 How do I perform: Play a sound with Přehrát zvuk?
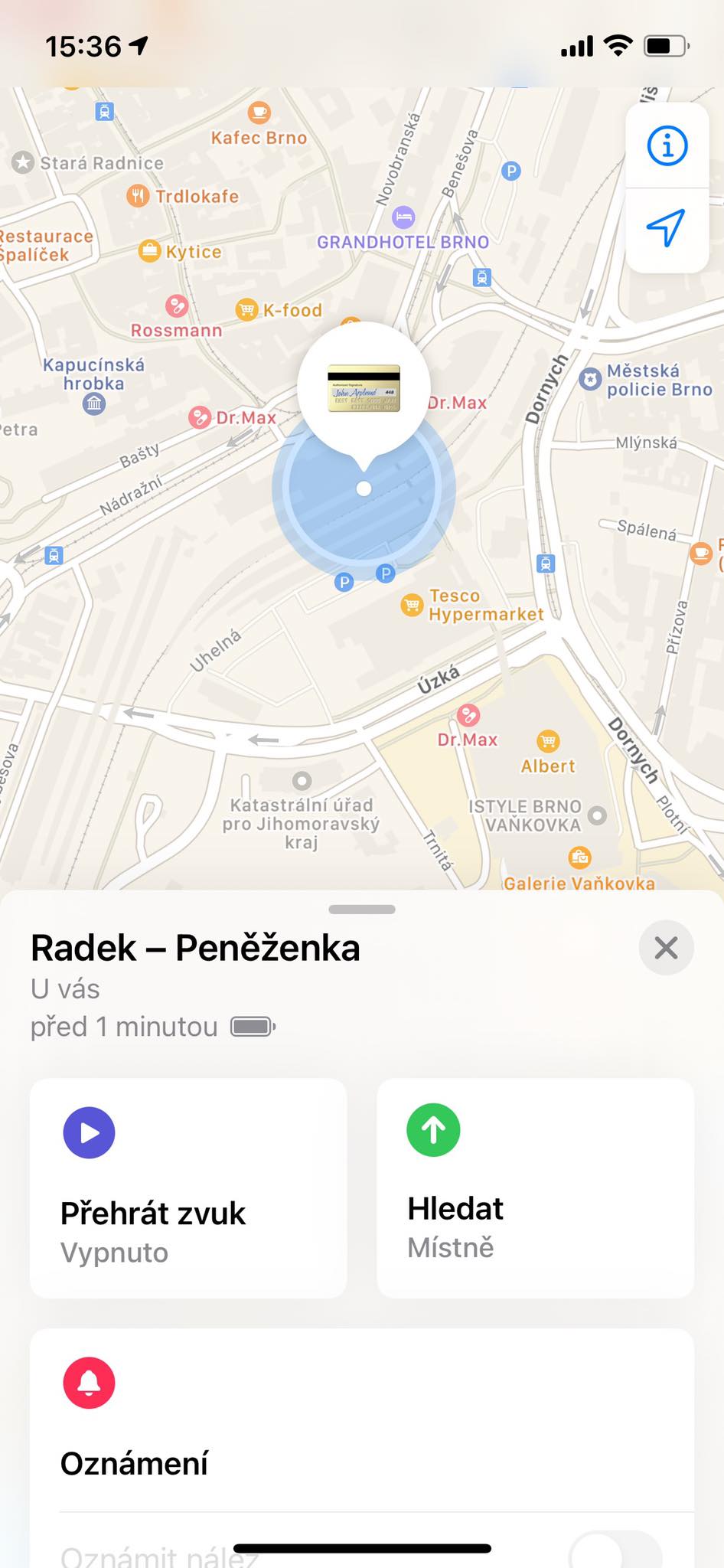tap(188, 1187)
